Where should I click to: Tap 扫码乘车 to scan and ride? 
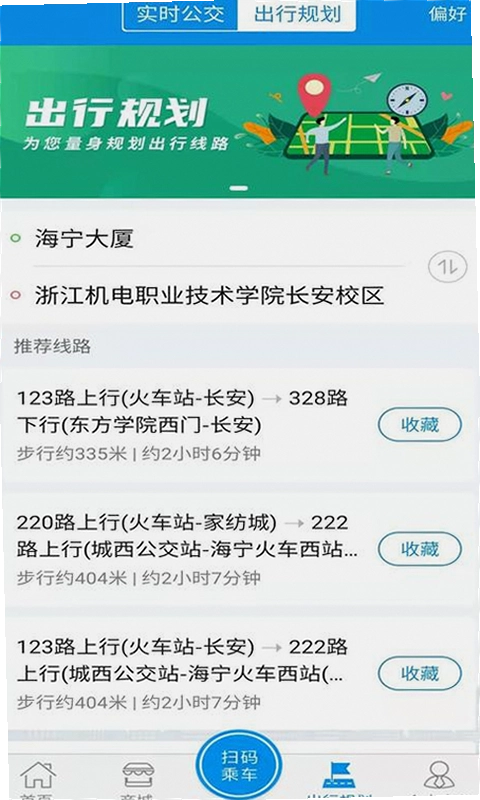pos(239,765)
